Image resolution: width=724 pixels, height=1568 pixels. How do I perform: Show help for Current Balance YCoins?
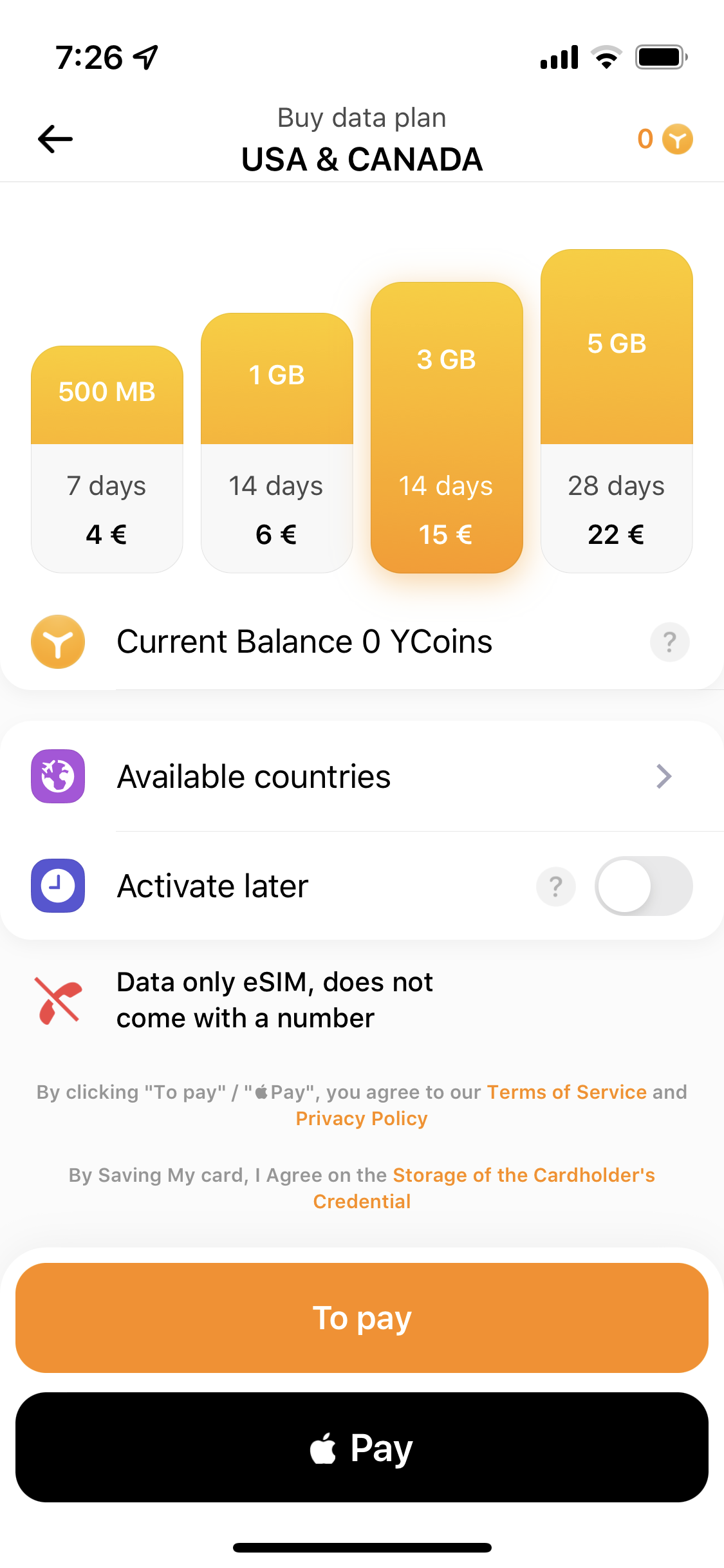669,642
